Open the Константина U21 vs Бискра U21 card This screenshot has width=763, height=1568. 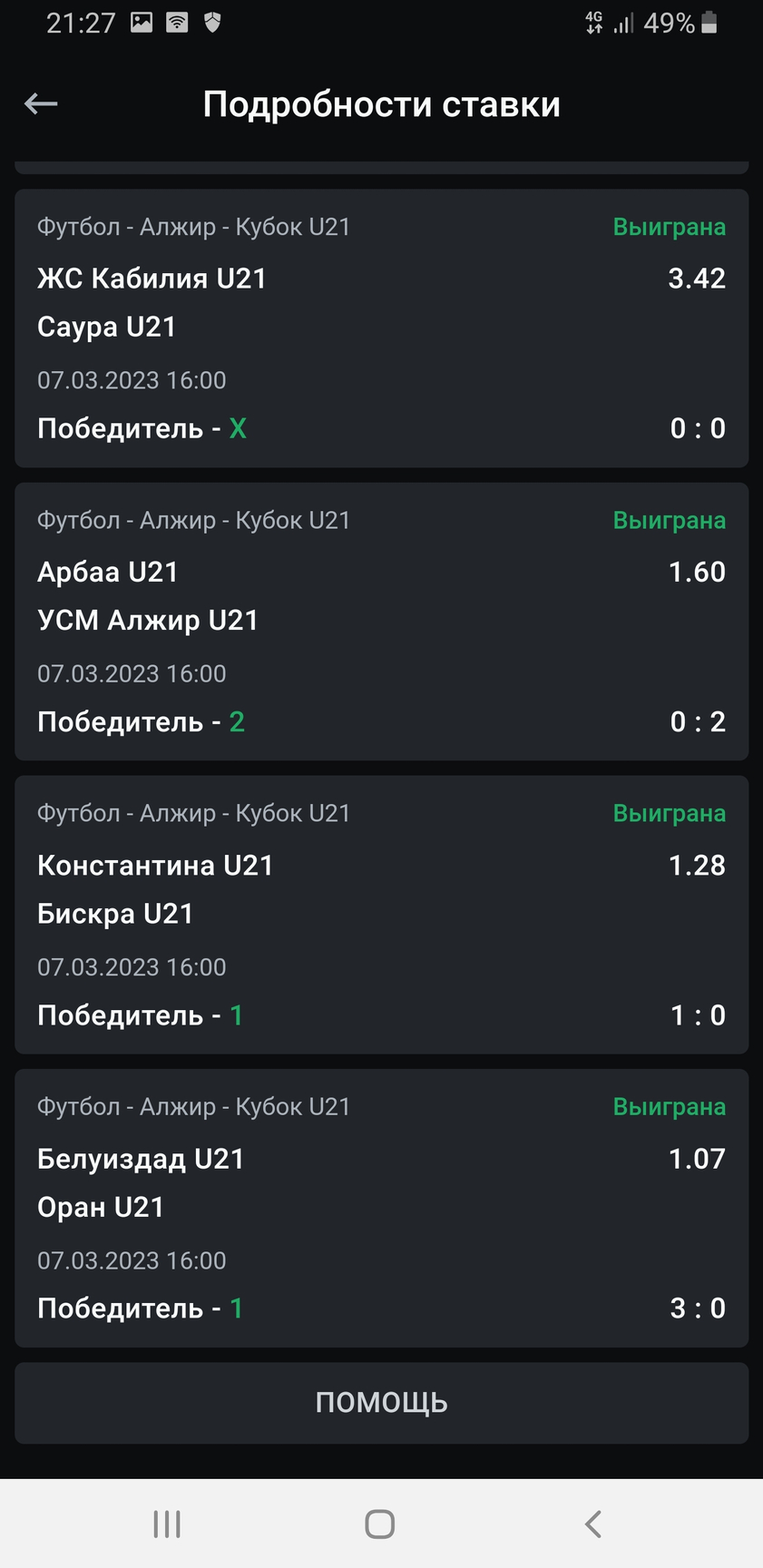click(x=381, y=915)
